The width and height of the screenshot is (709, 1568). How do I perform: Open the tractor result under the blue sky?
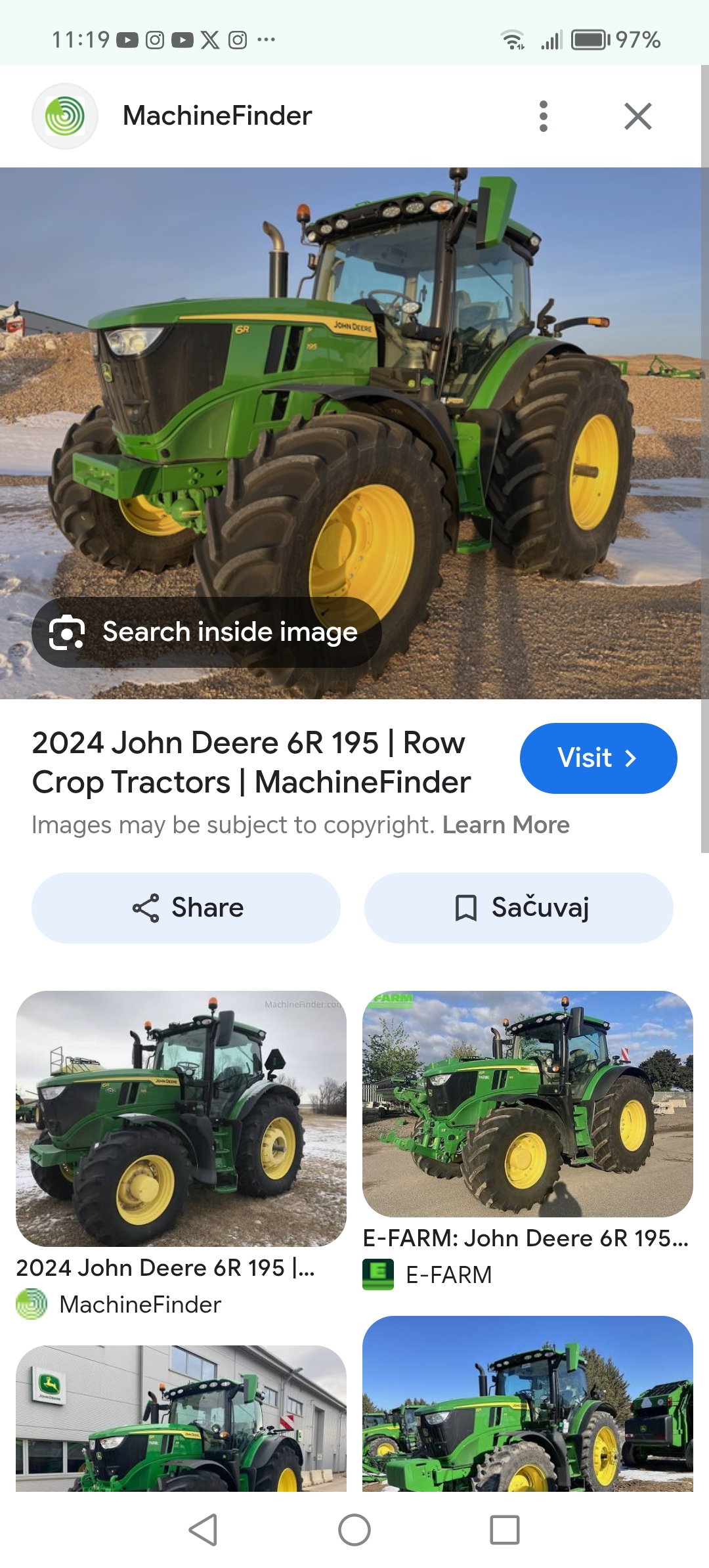click(527, 1404)
